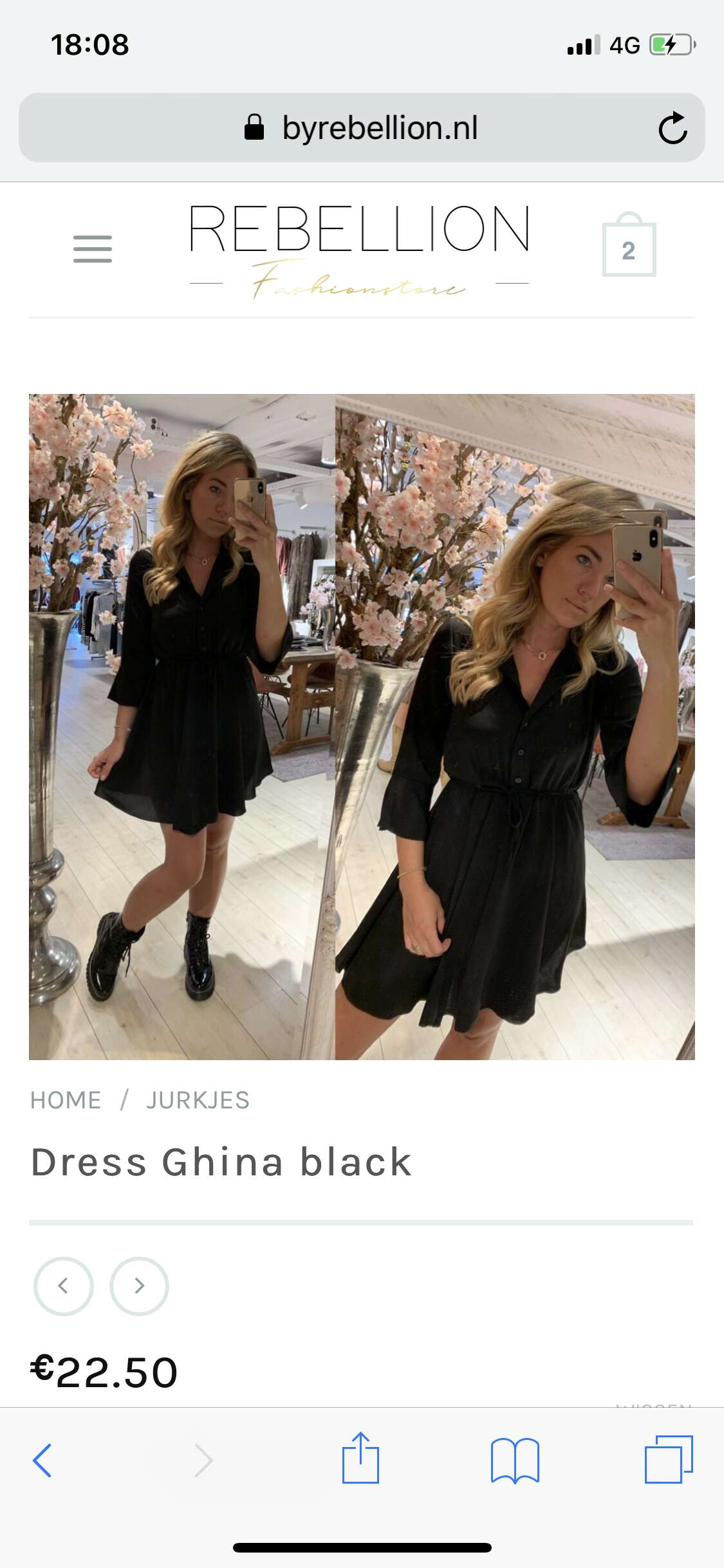Go back in Safari toolbar
724x1568 pixels.
[x=42, y=1460]
